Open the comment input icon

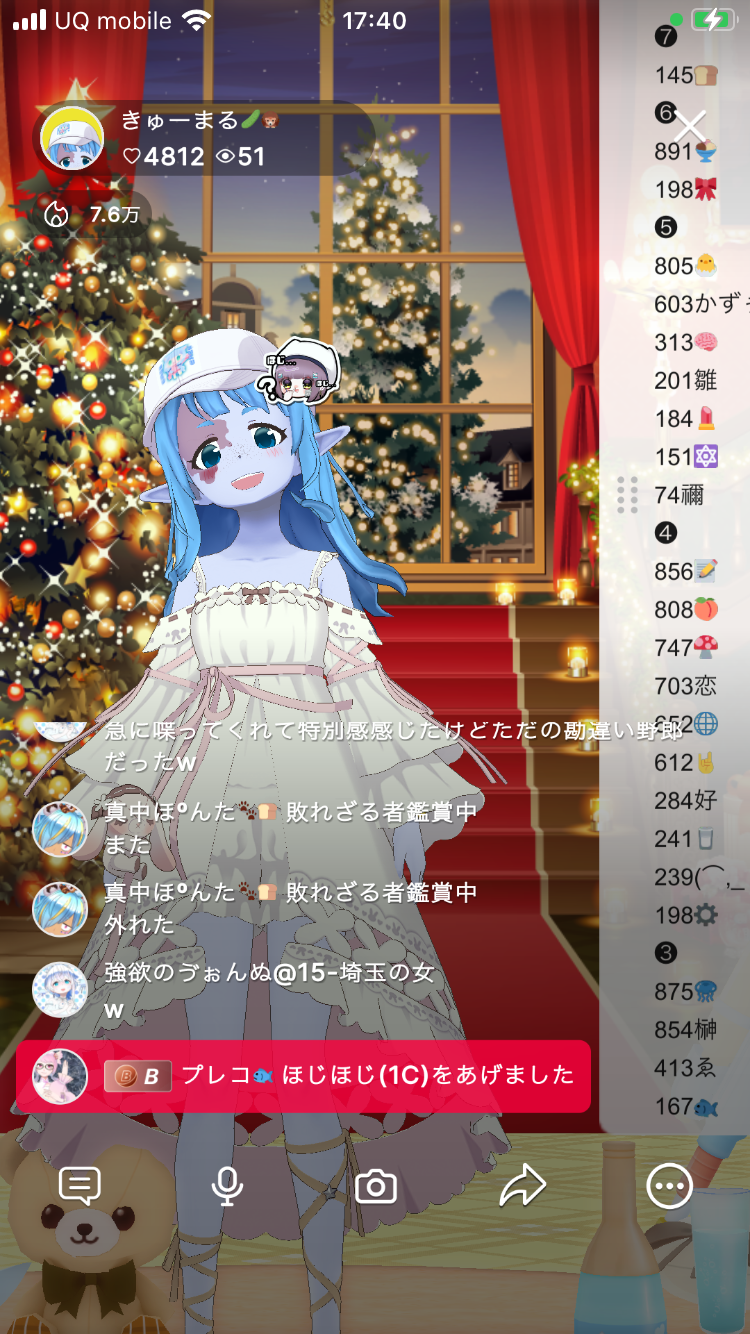[80, 1186]
